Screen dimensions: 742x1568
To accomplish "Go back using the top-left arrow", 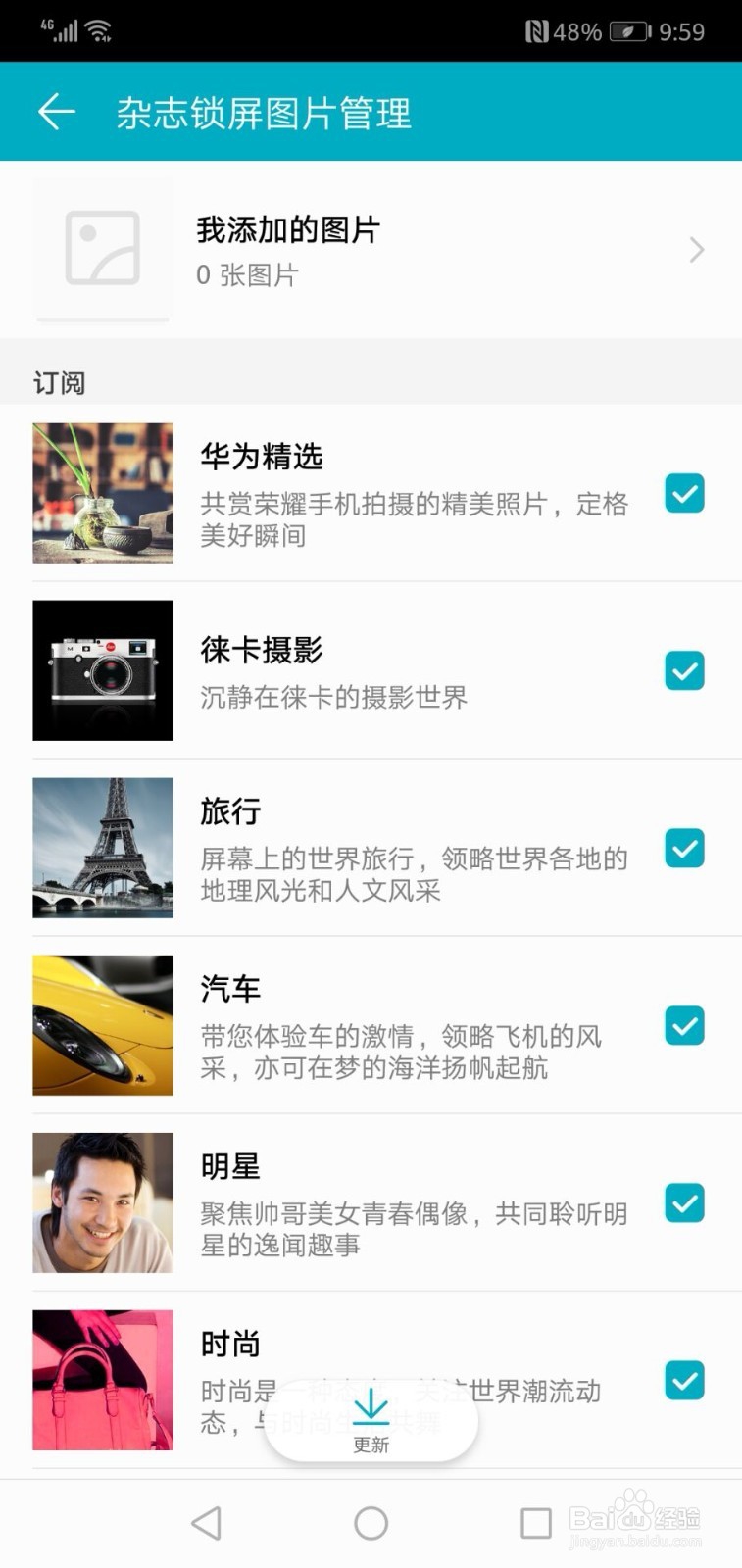I will 57,112.
